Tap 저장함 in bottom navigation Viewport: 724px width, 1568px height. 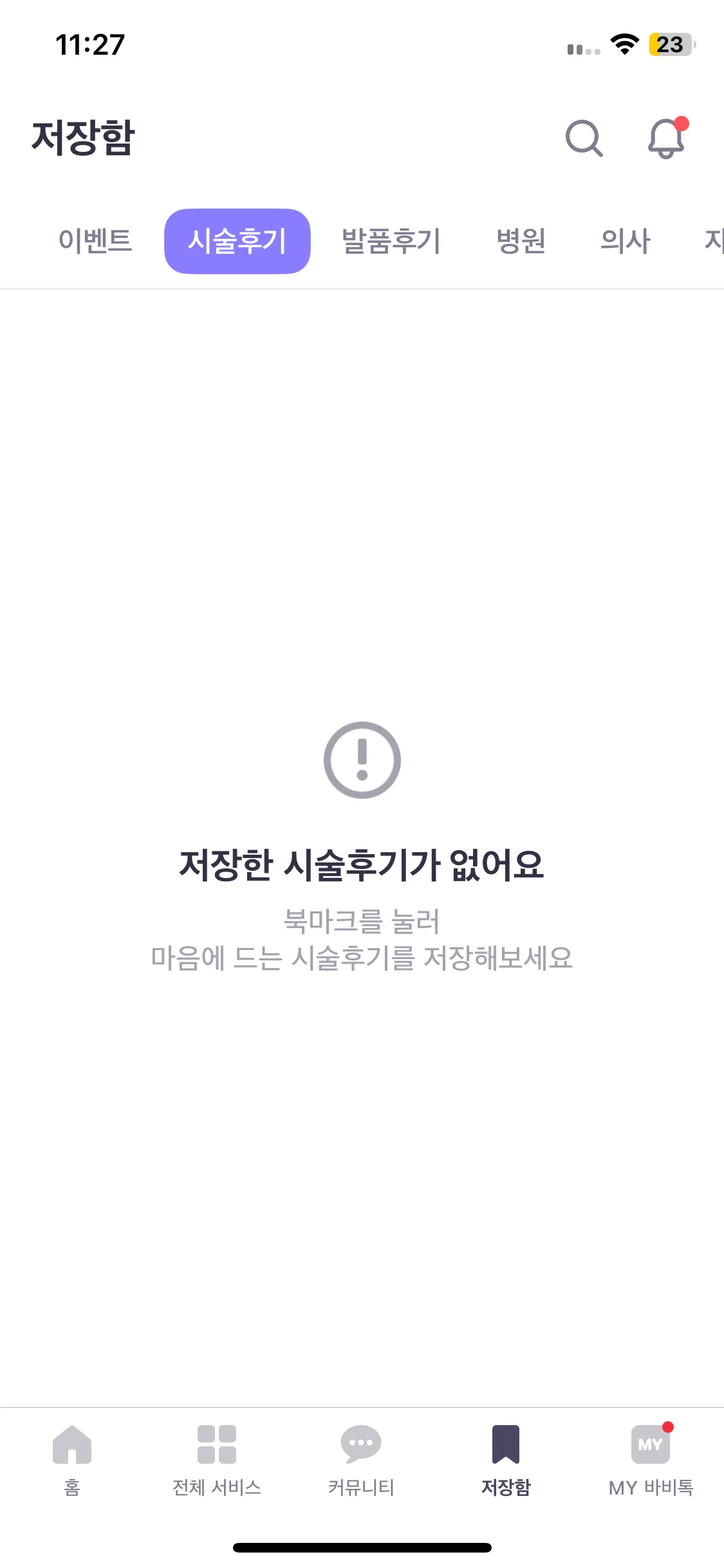(506, 1459)
